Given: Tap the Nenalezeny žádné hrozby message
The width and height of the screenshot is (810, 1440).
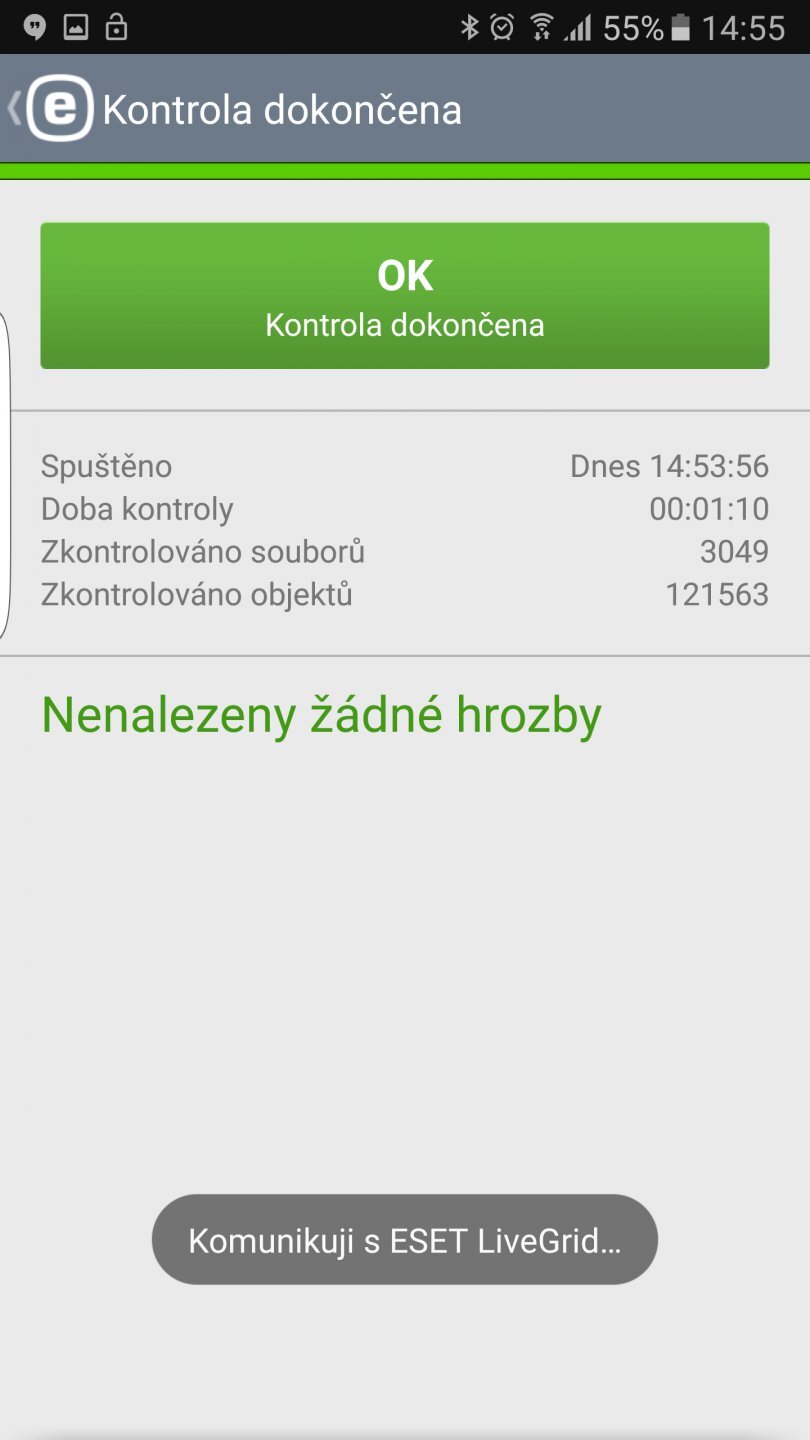Looking at the screenshot, I should pyautogui.click(x=320, y=714).
